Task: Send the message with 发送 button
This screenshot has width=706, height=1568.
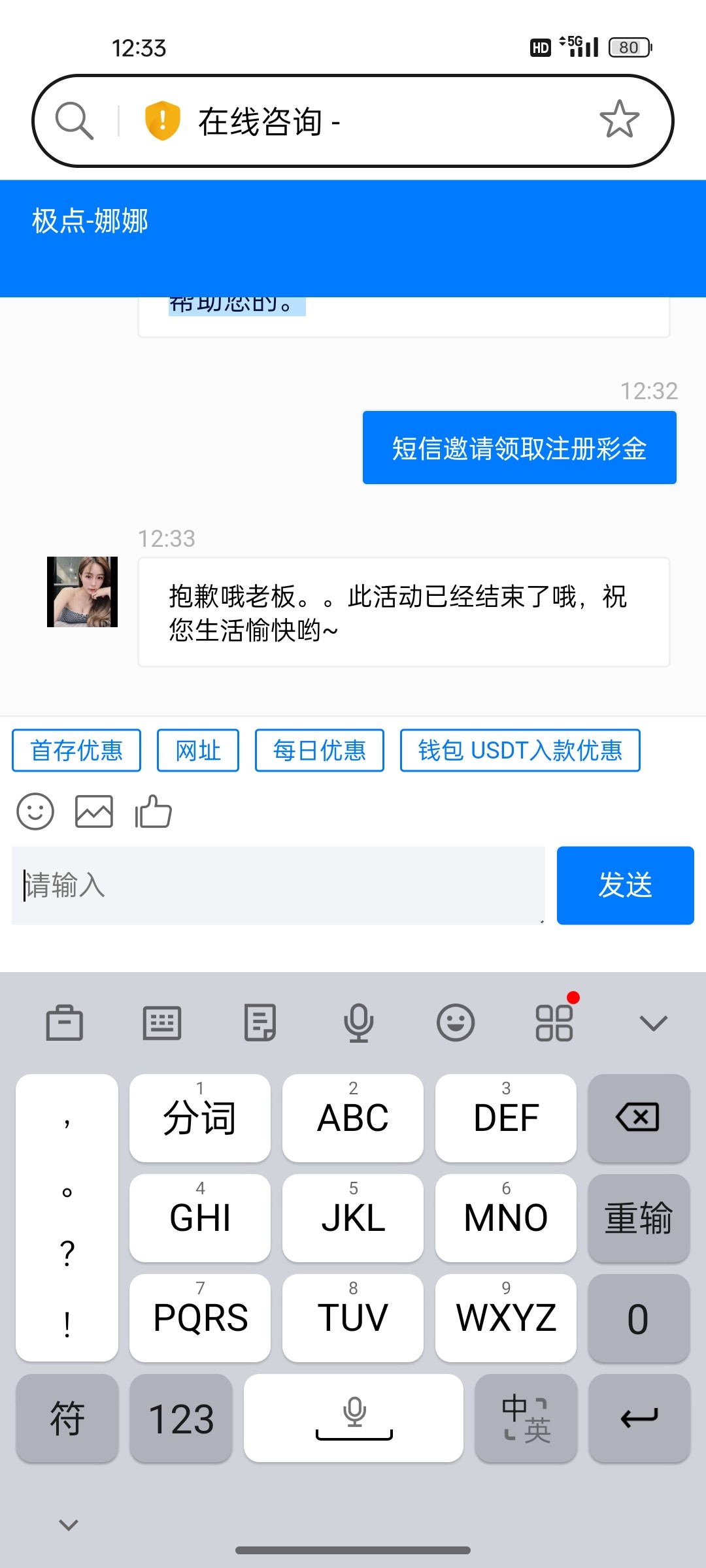Action: 625,885
